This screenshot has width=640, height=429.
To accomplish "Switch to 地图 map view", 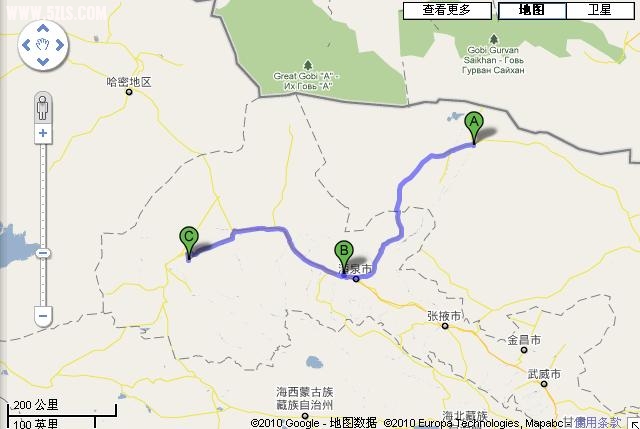I will [x=532, y=10].
